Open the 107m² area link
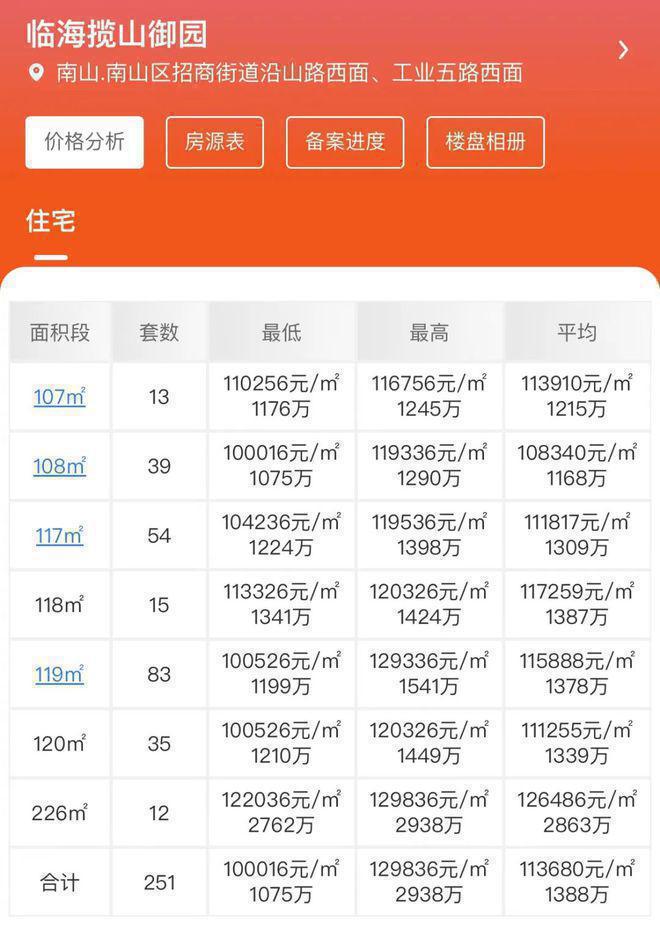This screenshot has height=937, width=660. pyautogui.click(x=59, y=397)
